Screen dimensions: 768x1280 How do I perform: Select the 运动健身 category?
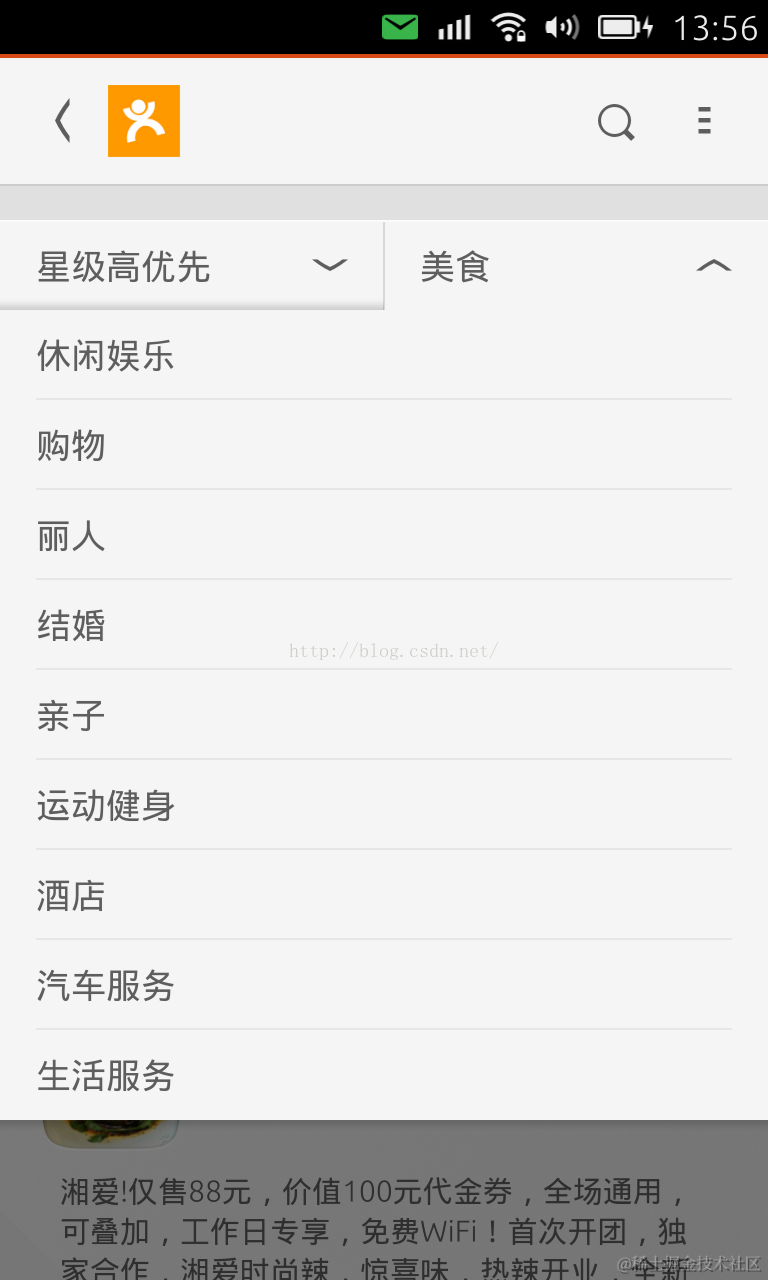[x=384, y=806]
